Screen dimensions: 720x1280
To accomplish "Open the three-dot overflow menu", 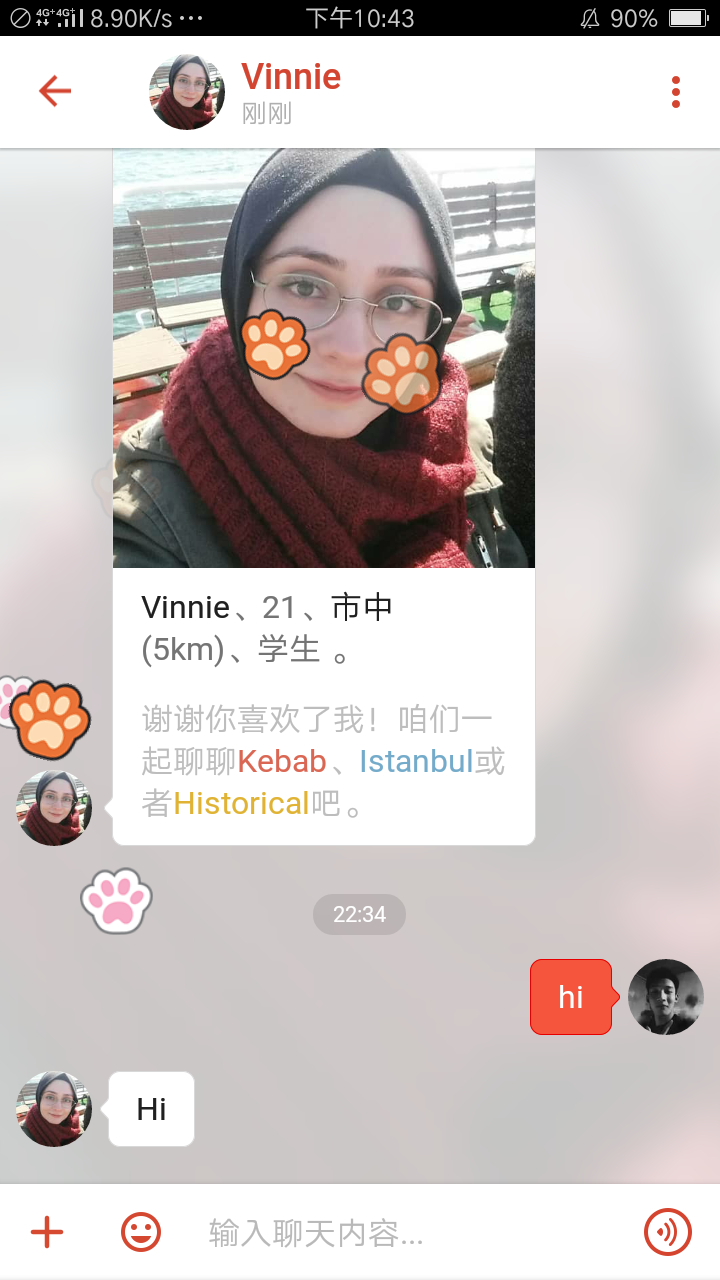I will pyautogui.click(x=676, y=92).
